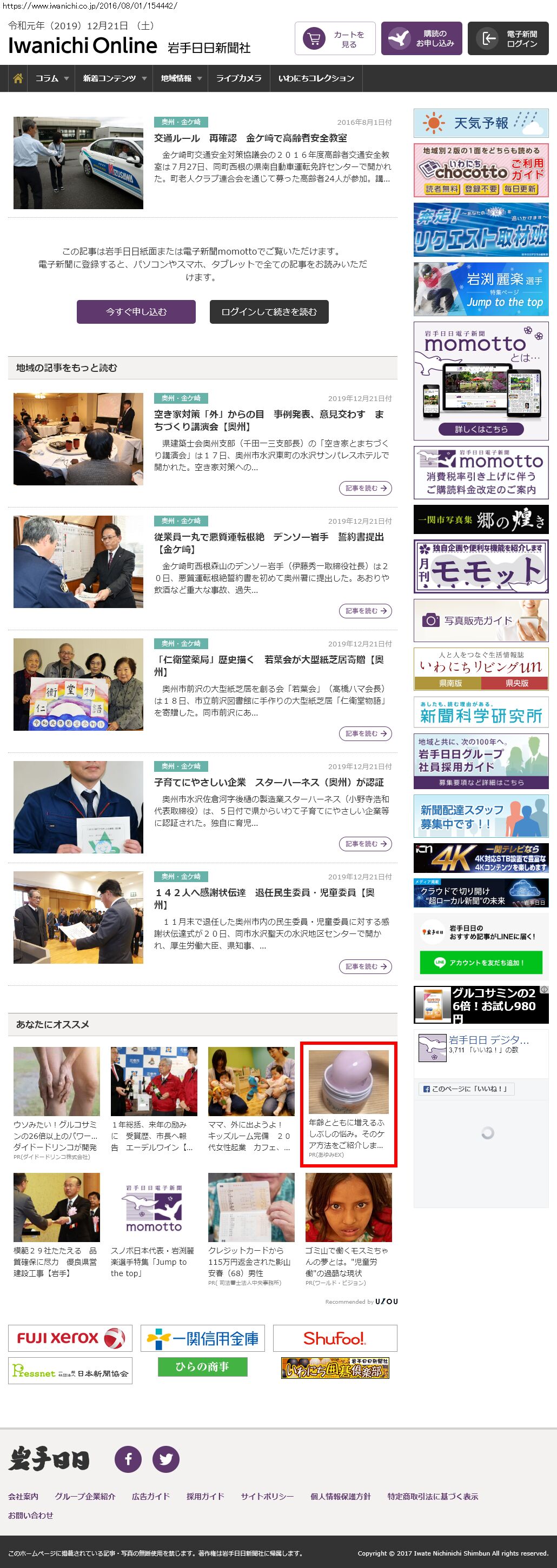Select ログインして続きを読む
Screen dimensions: 557x1568
pos(268,312)
